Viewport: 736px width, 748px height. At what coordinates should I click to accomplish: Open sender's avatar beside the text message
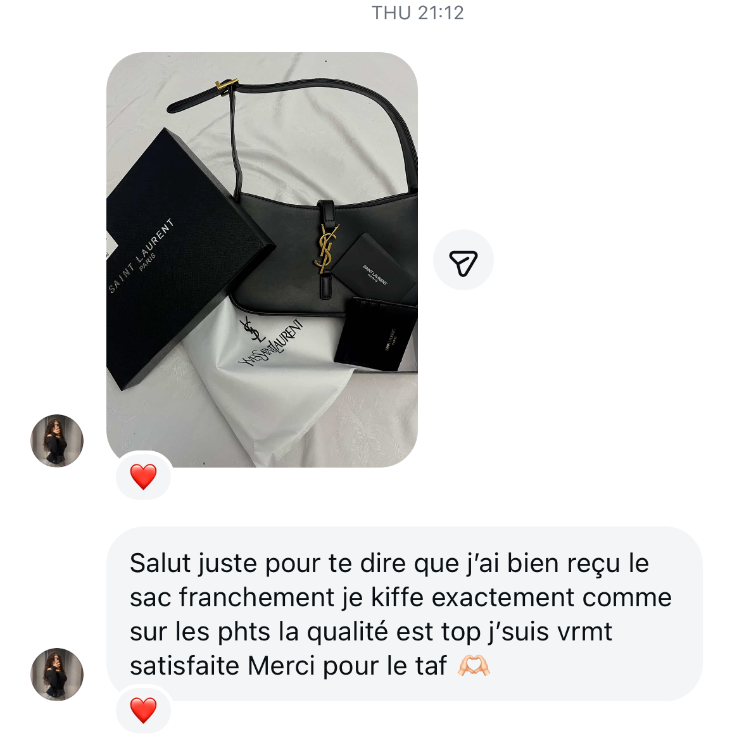click(57, 674)
